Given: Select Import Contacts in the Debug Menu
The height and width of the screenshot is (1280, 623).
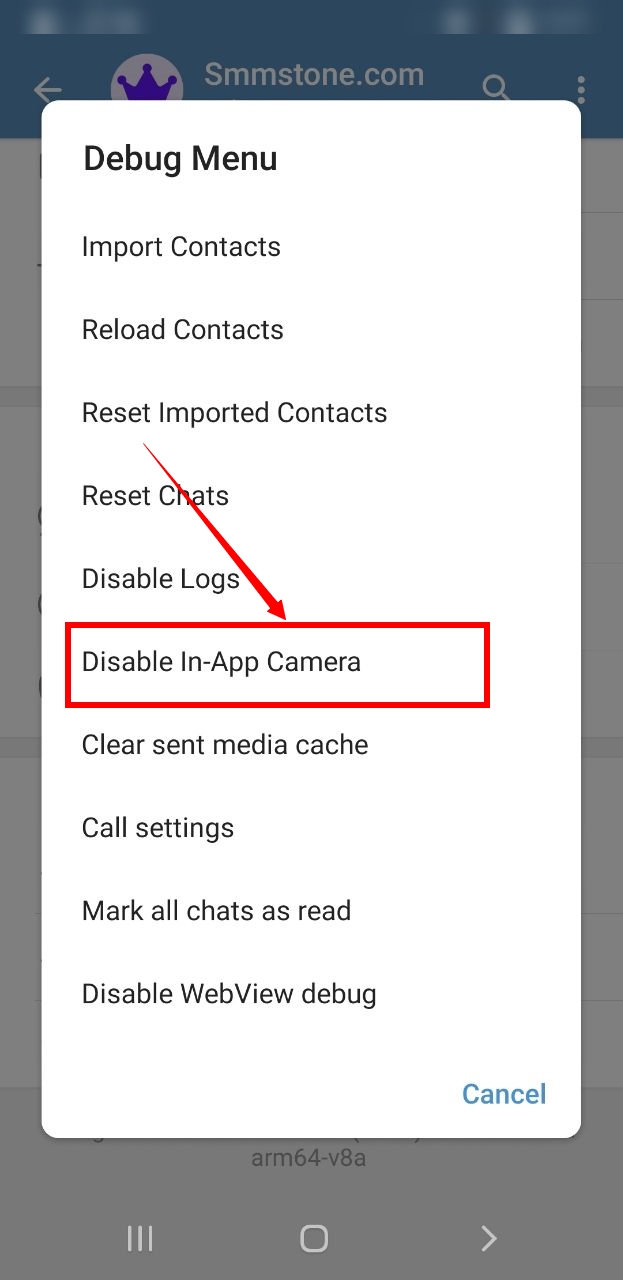Looking at the screenshot, I should click(311, 247).
